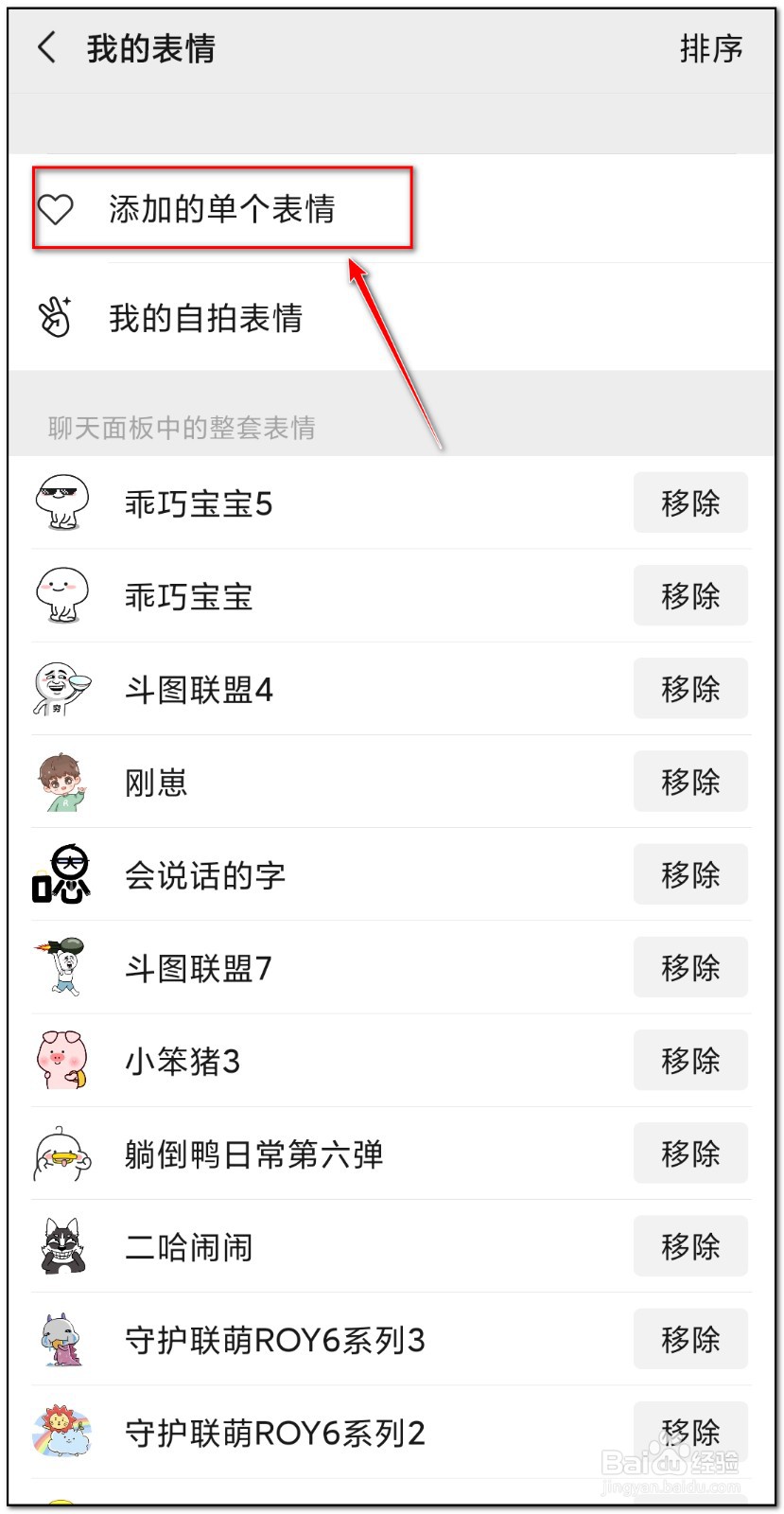
Task: Remove the 小笨猪3 sticker pack
Action: tap(690, 1060)
